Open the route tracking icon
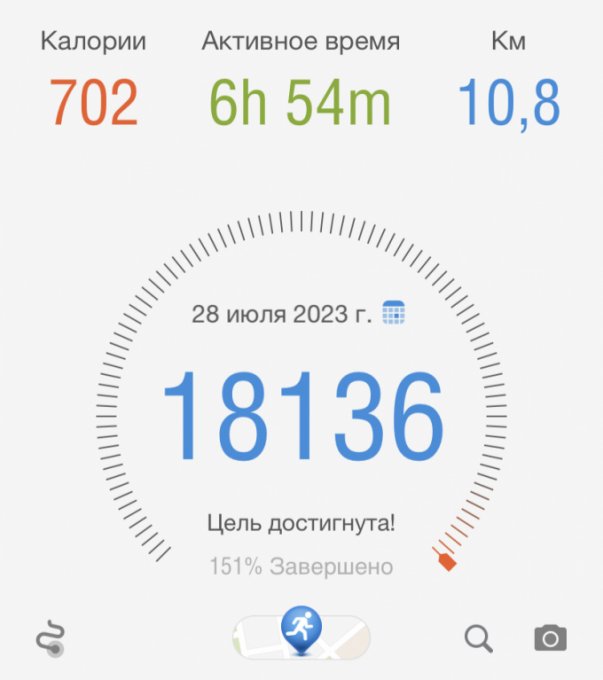Image resolution: width=603 pixels, height=680 pixels. 50,638
